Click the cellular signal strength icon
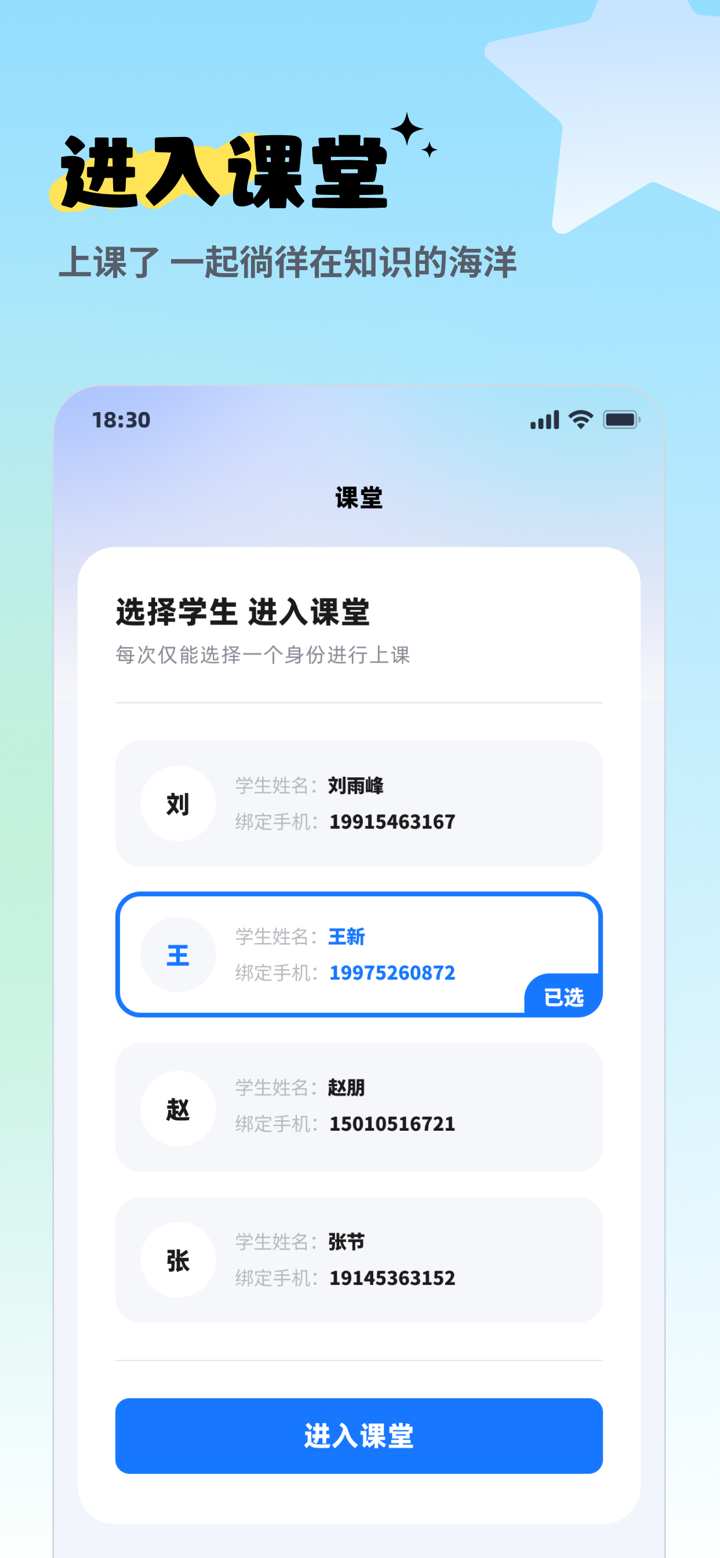Viewport: 720px width, 1558px height. click(x=543, y=420)
